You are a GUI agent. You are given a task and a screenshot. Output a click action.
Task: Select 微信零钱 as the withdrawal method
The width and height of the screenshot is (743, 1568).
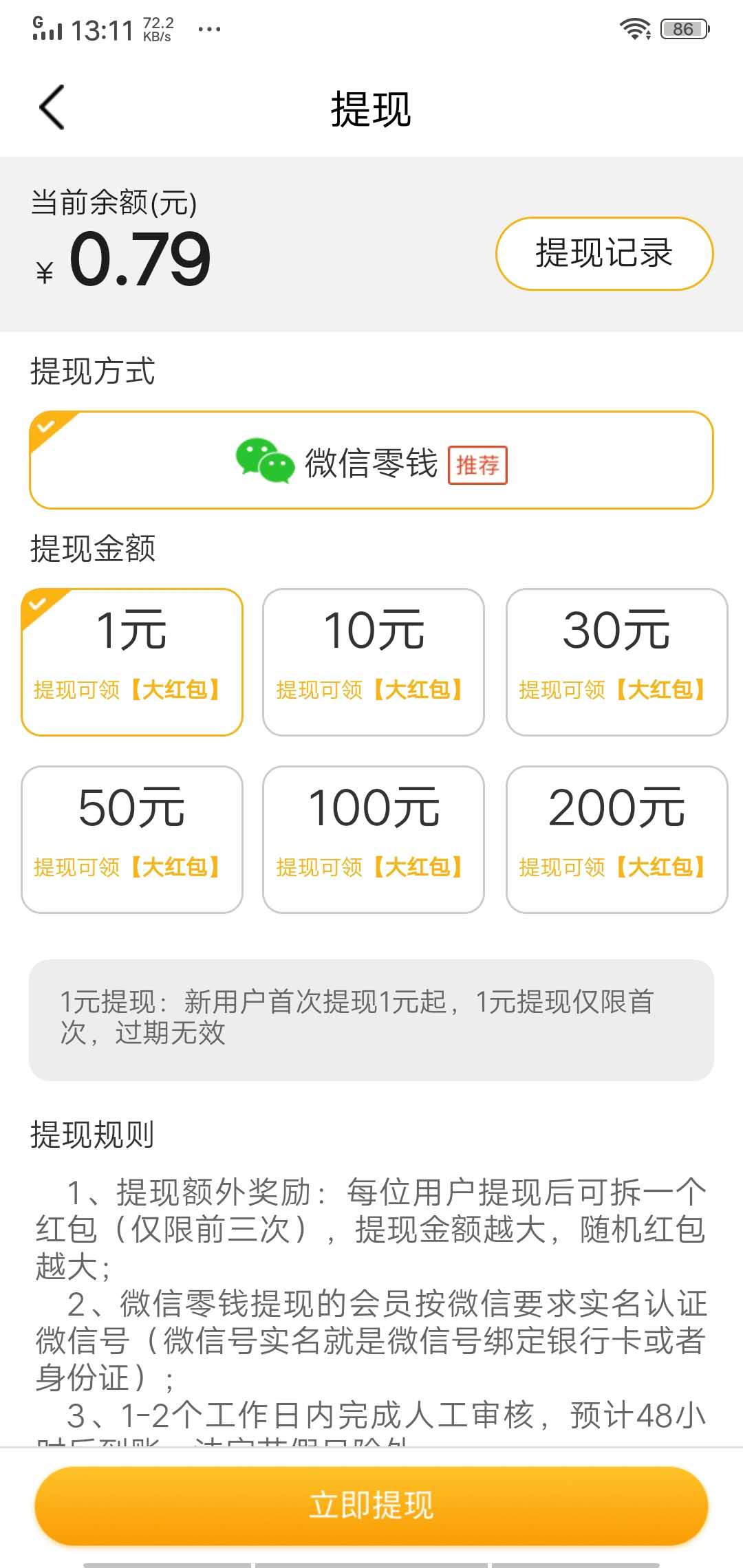pos(371,459)
